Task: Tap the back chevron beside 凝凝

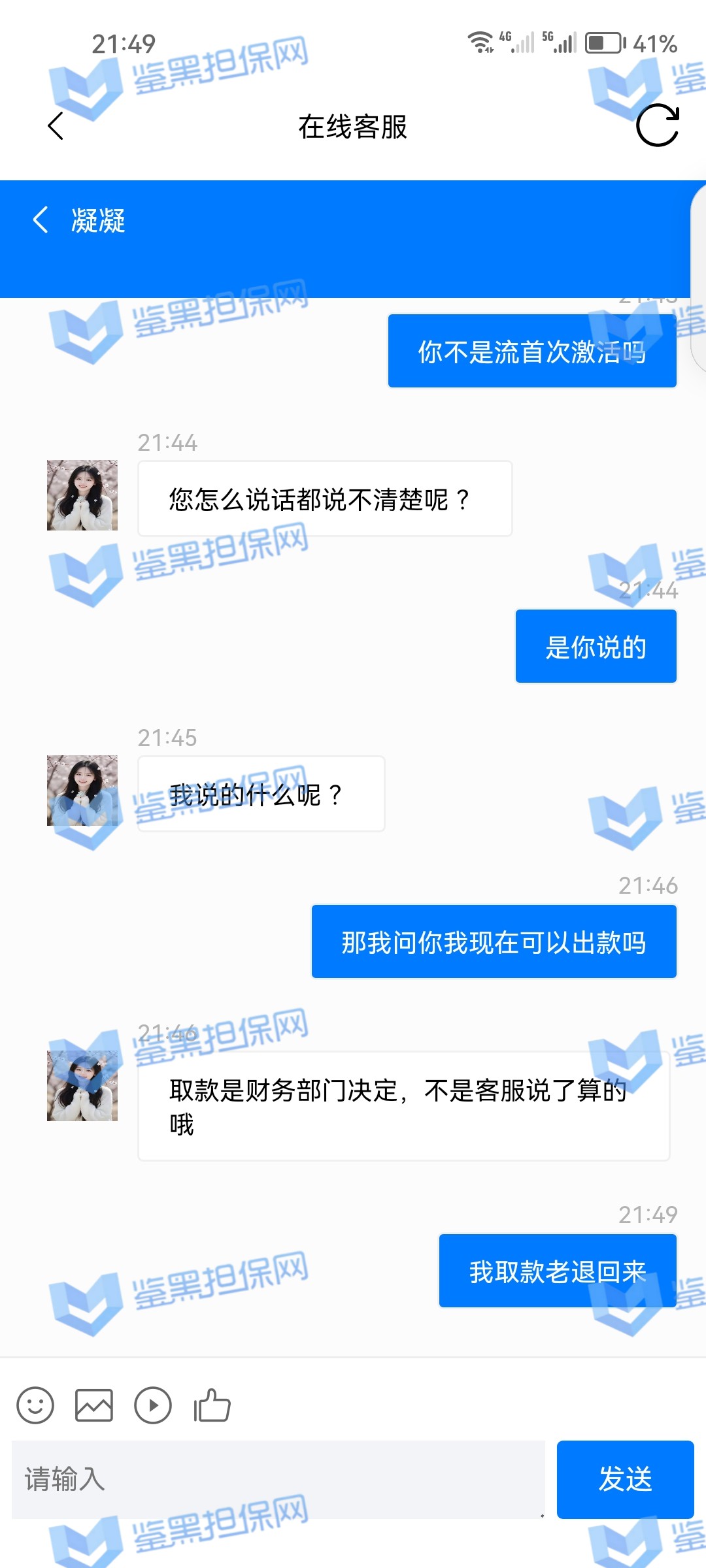Action: click(x=41, y=220)
